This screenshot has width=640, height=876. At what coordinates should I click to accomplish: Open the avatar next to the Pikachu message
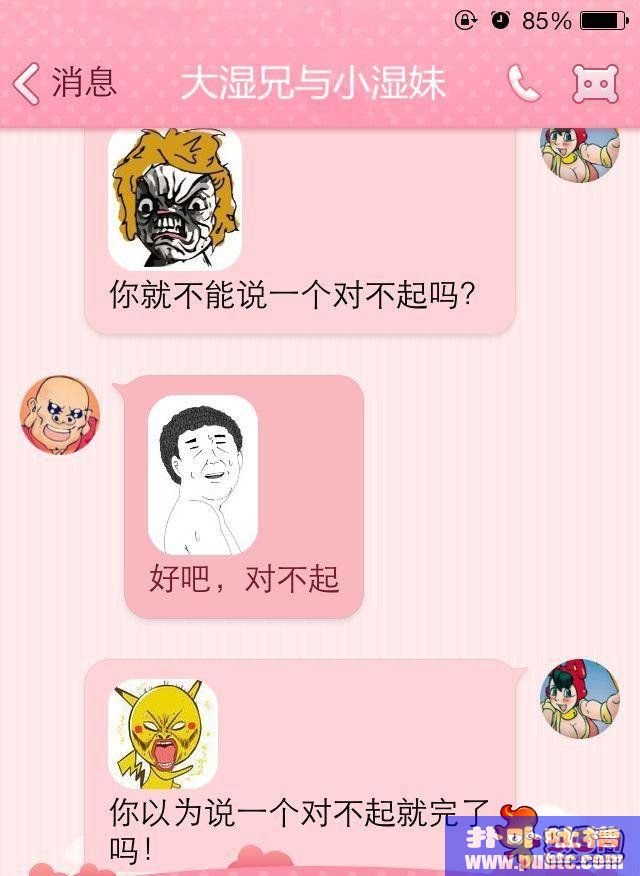[579, 698]
